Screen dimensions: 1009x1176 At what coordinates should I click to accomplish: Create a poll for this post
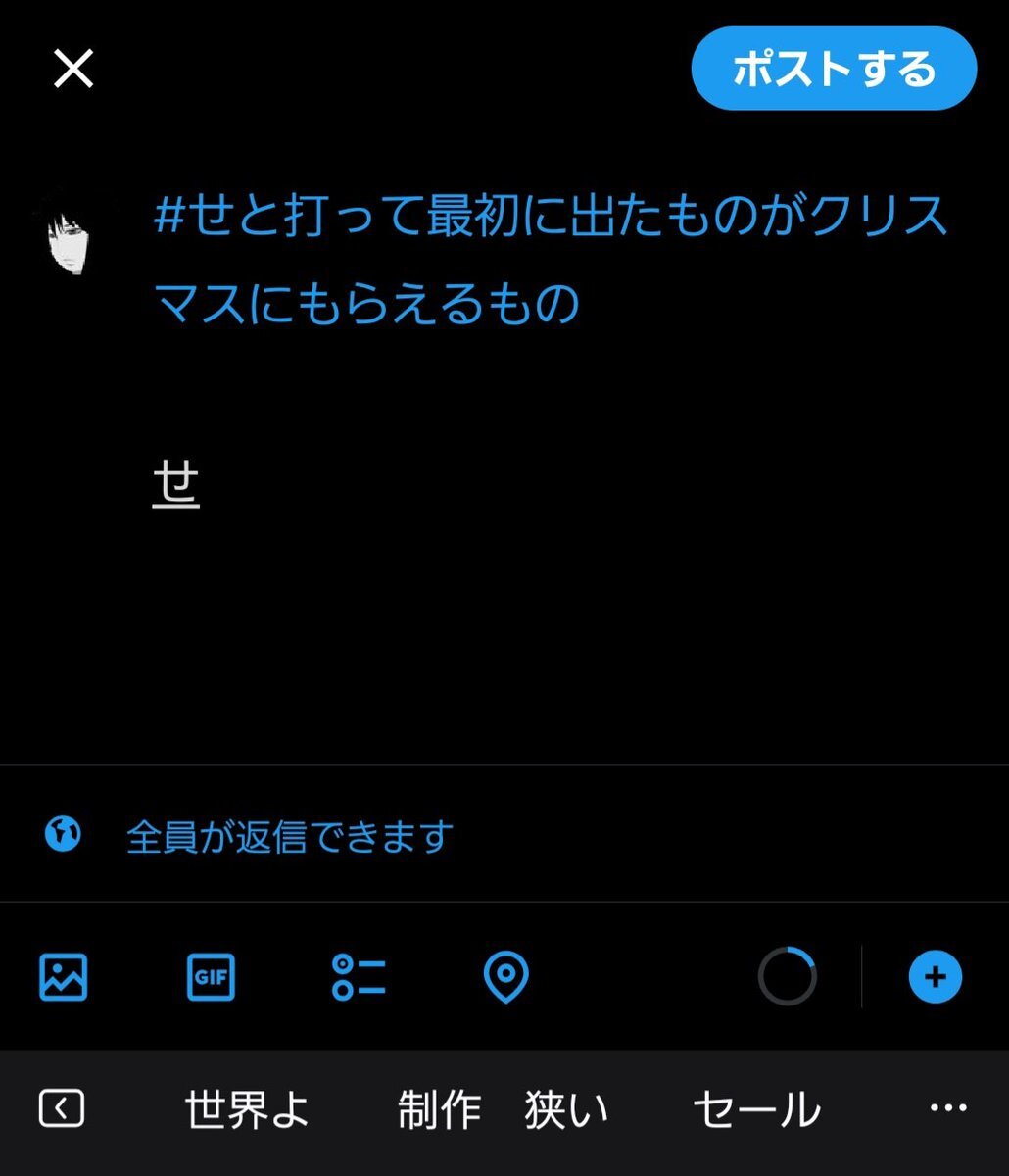[359, 976]
